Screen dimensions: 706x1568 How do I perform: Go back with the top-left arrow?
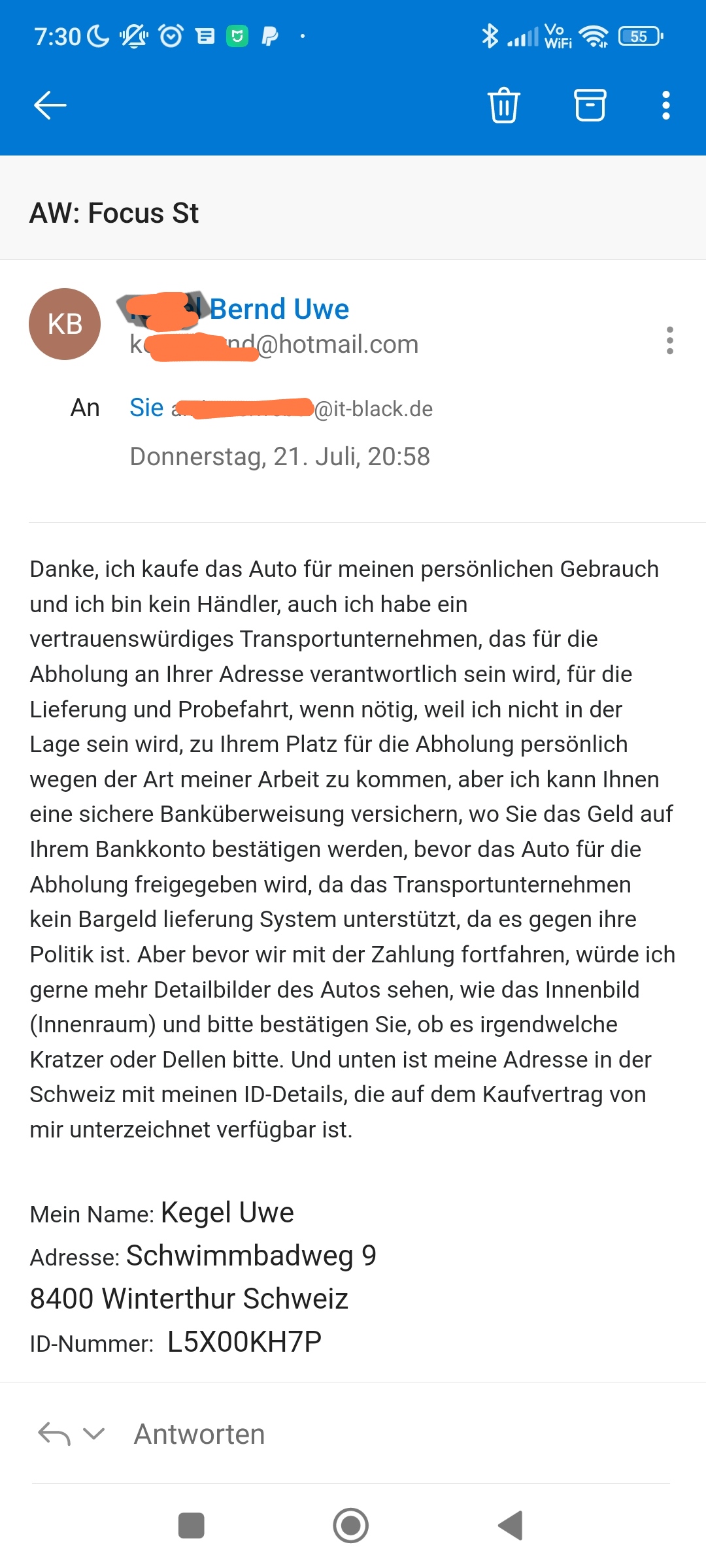pyautogui.click(x=50, y=105)
